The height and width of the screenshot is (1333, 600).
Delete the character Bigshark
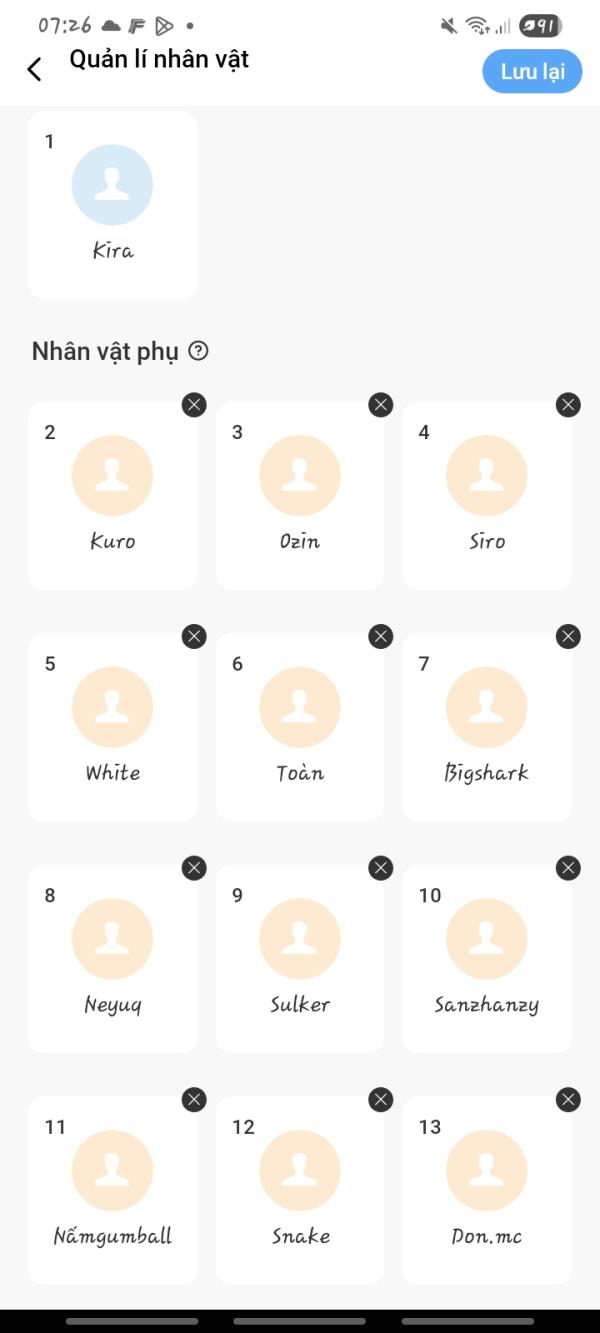568,636
